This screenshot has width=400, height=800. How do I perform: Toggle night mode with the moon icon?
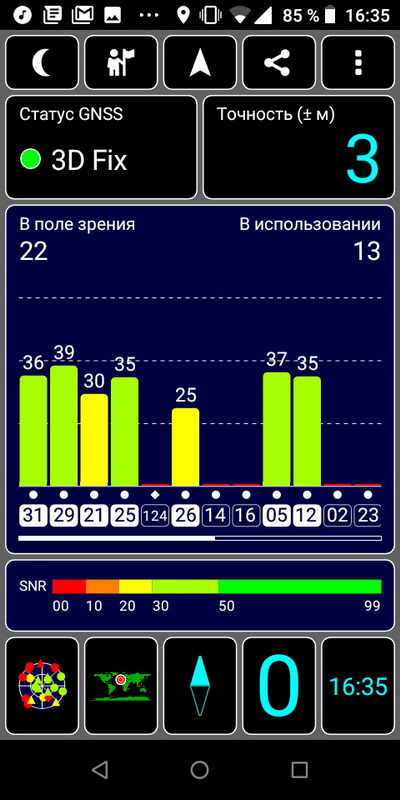42,63
